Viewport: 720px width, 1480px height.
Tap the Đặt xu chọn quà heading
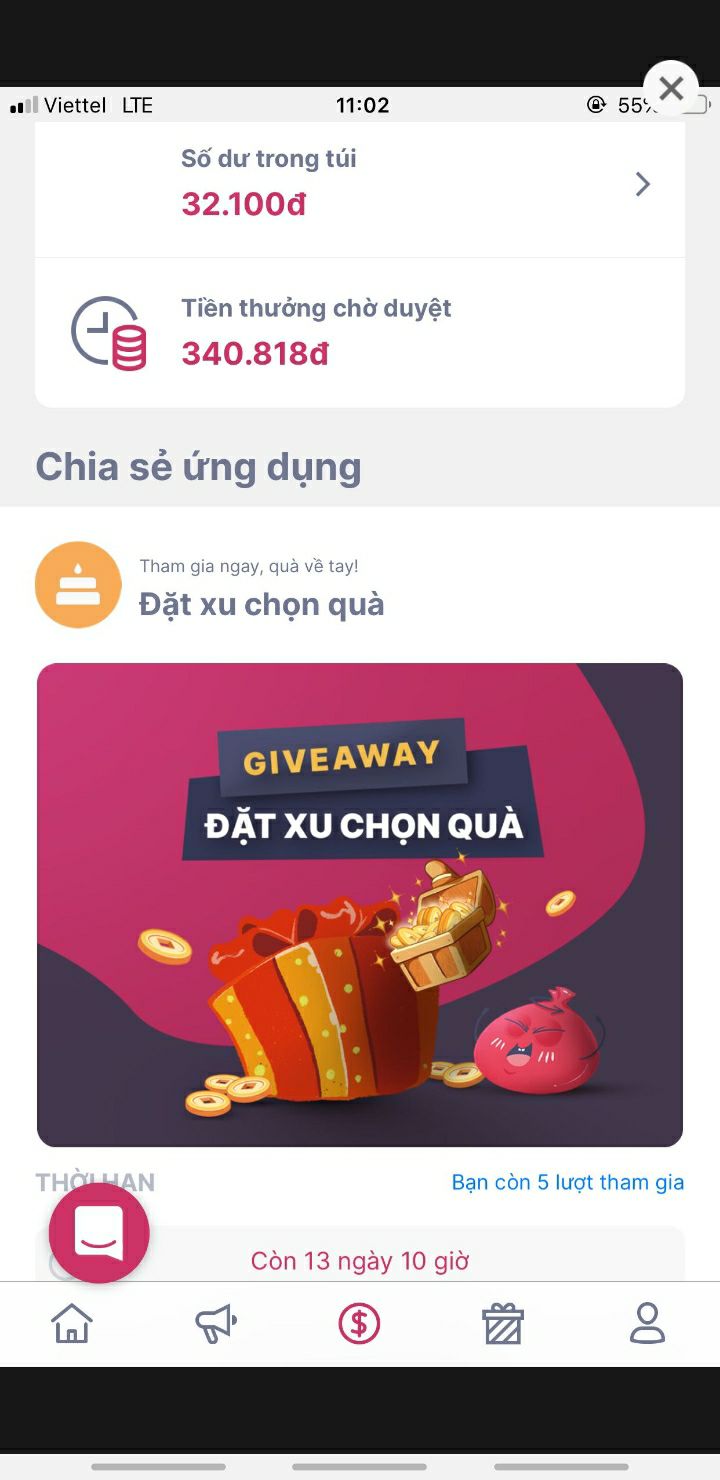262,604
